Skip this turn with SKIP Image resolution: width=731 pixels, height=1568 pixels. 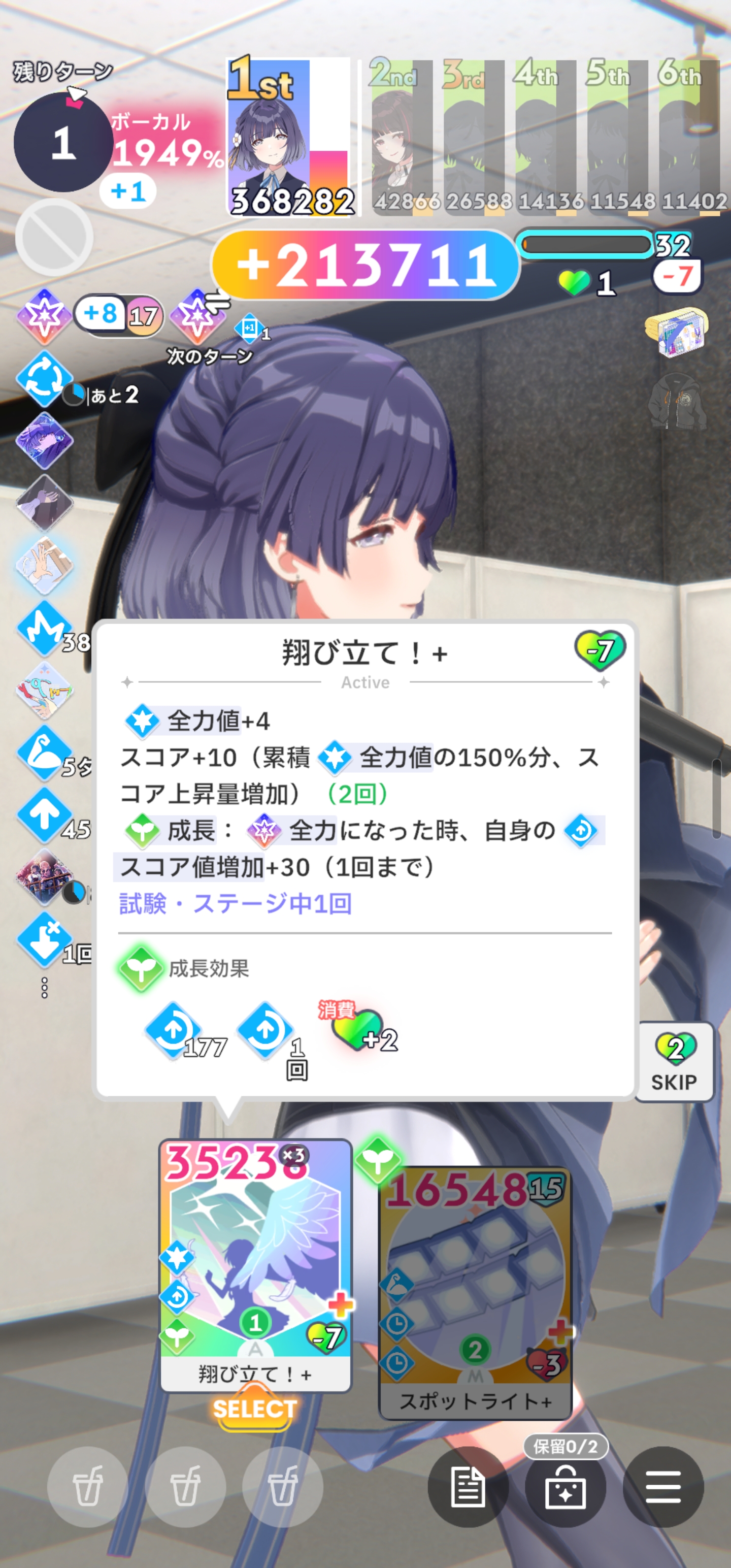[x=674, y=1062]
